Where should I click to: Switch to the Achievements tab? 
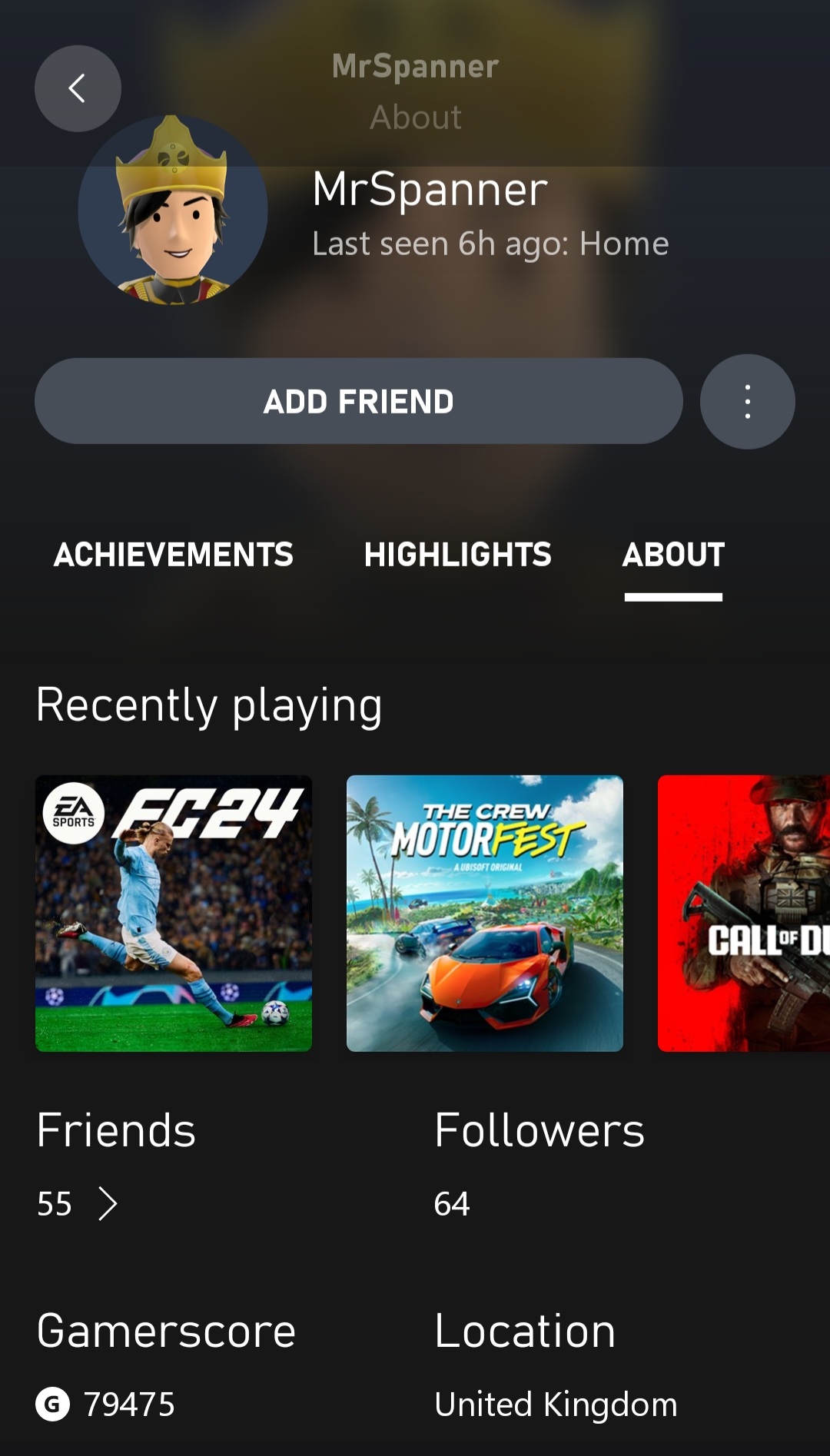coord(174,555)
